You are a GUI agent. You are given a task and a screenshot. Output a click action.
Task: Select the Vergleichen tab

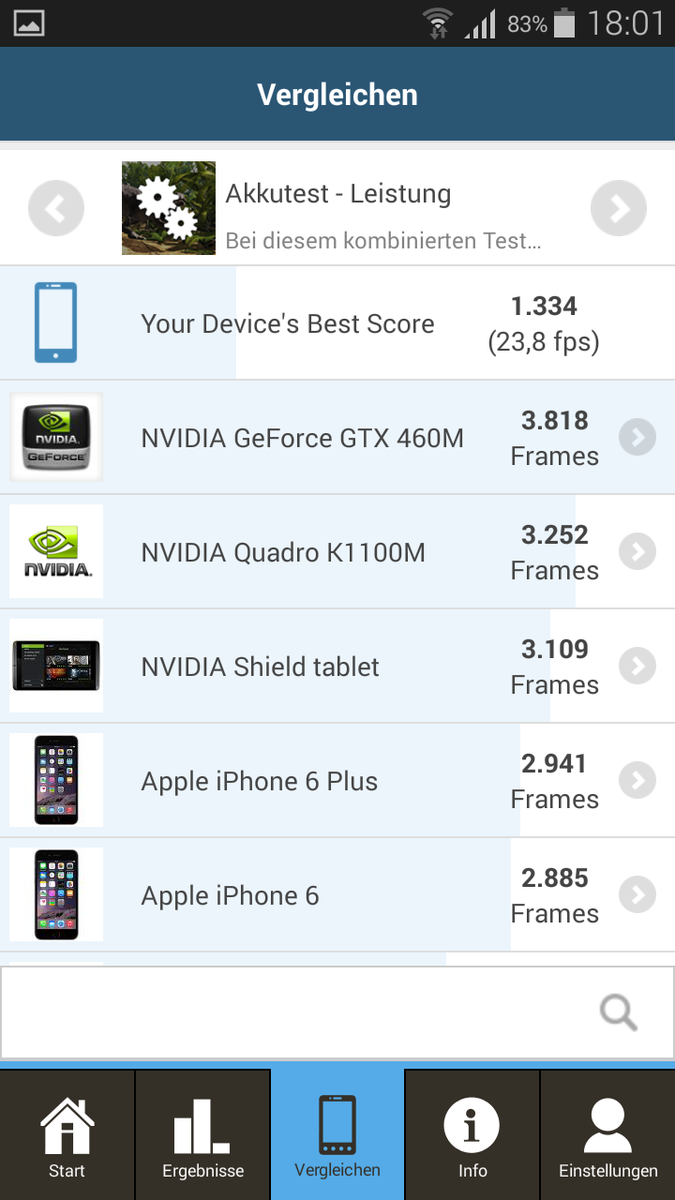(337, 1135)
